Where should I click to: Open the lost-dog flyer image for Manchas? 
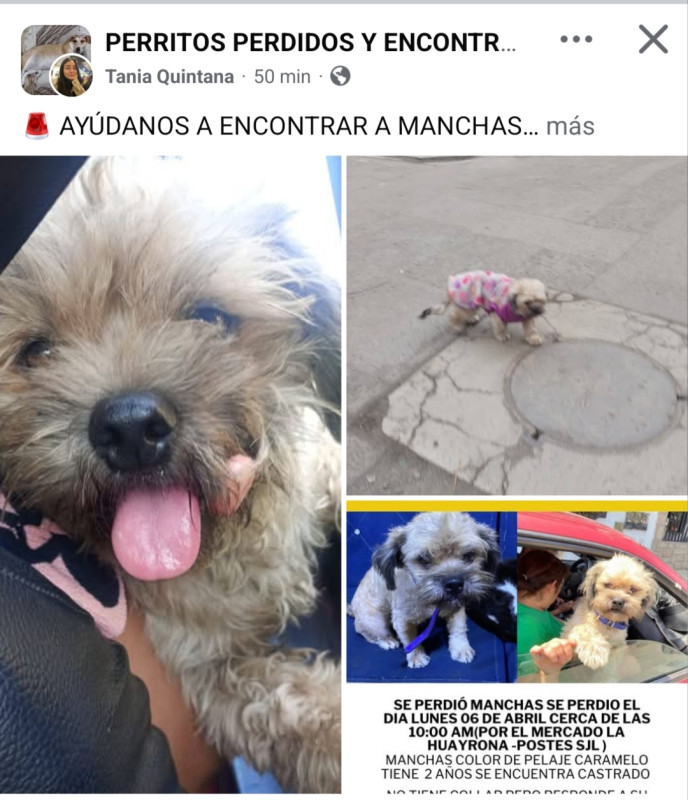pyautogui.click(x=516, y=650)
